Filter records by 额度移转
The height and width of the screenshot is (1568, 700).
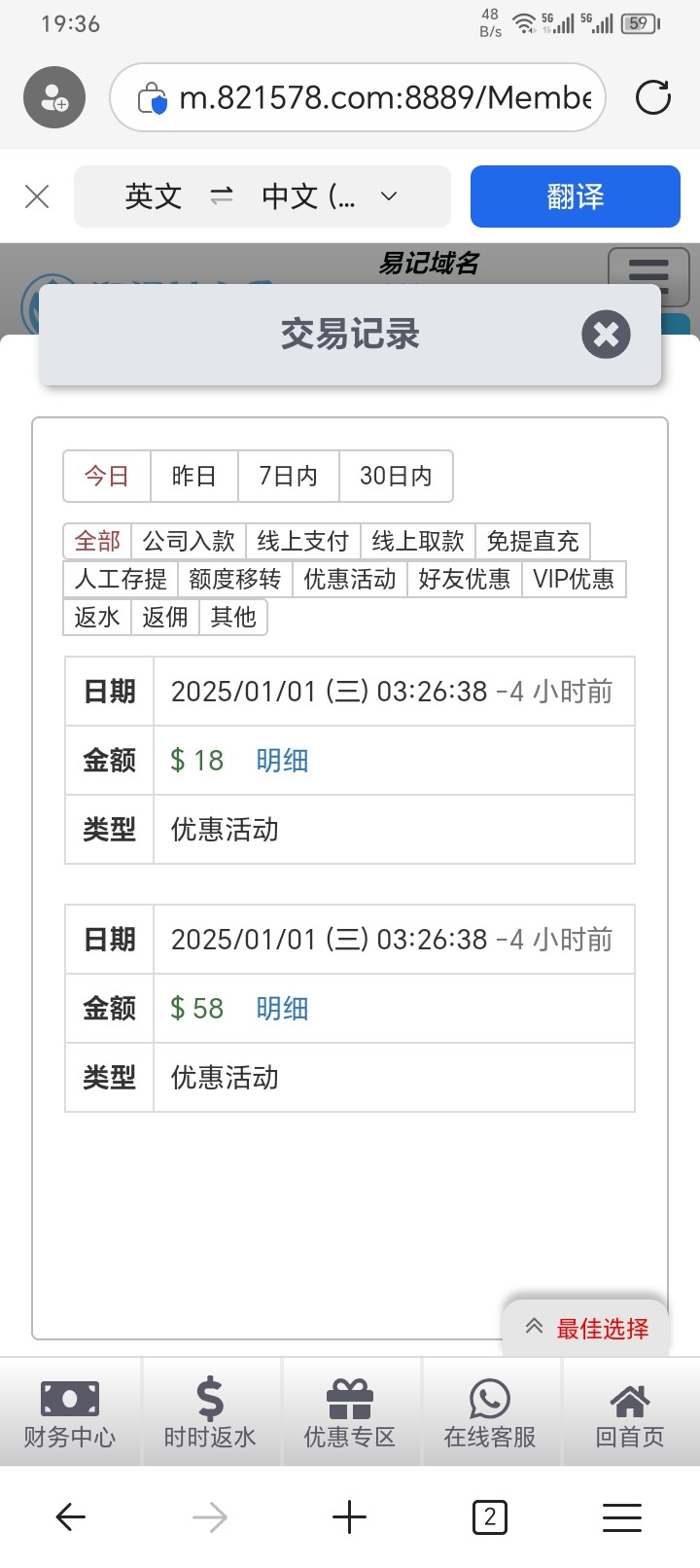coord(235,579)
